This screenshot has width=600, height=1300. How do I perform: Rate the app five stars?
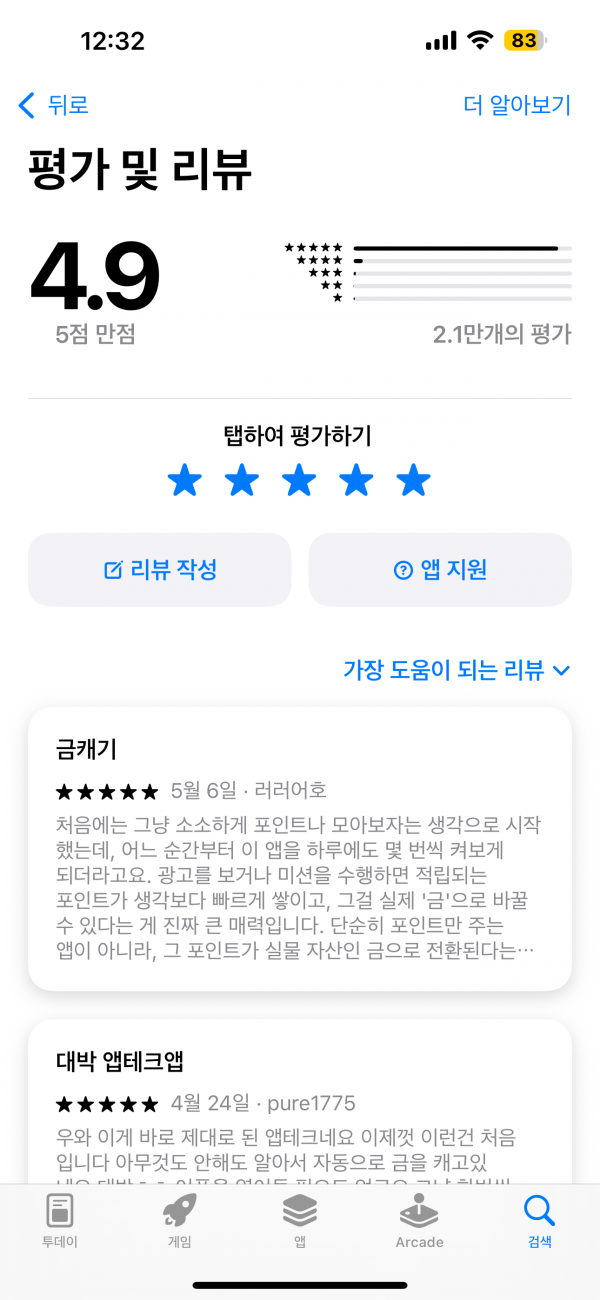tap(413, 481)
